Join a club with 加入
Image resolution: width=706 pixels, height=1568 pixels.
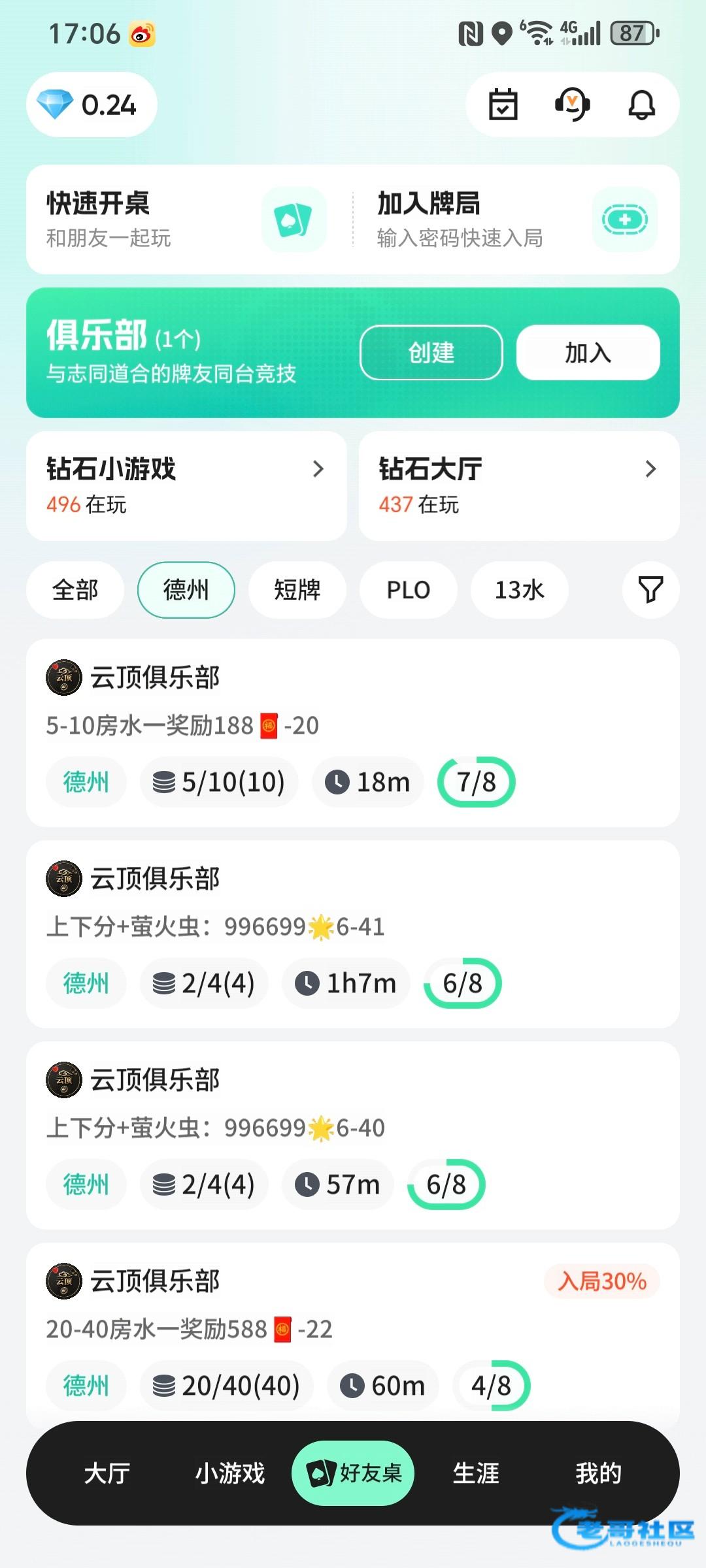[588, 353]
